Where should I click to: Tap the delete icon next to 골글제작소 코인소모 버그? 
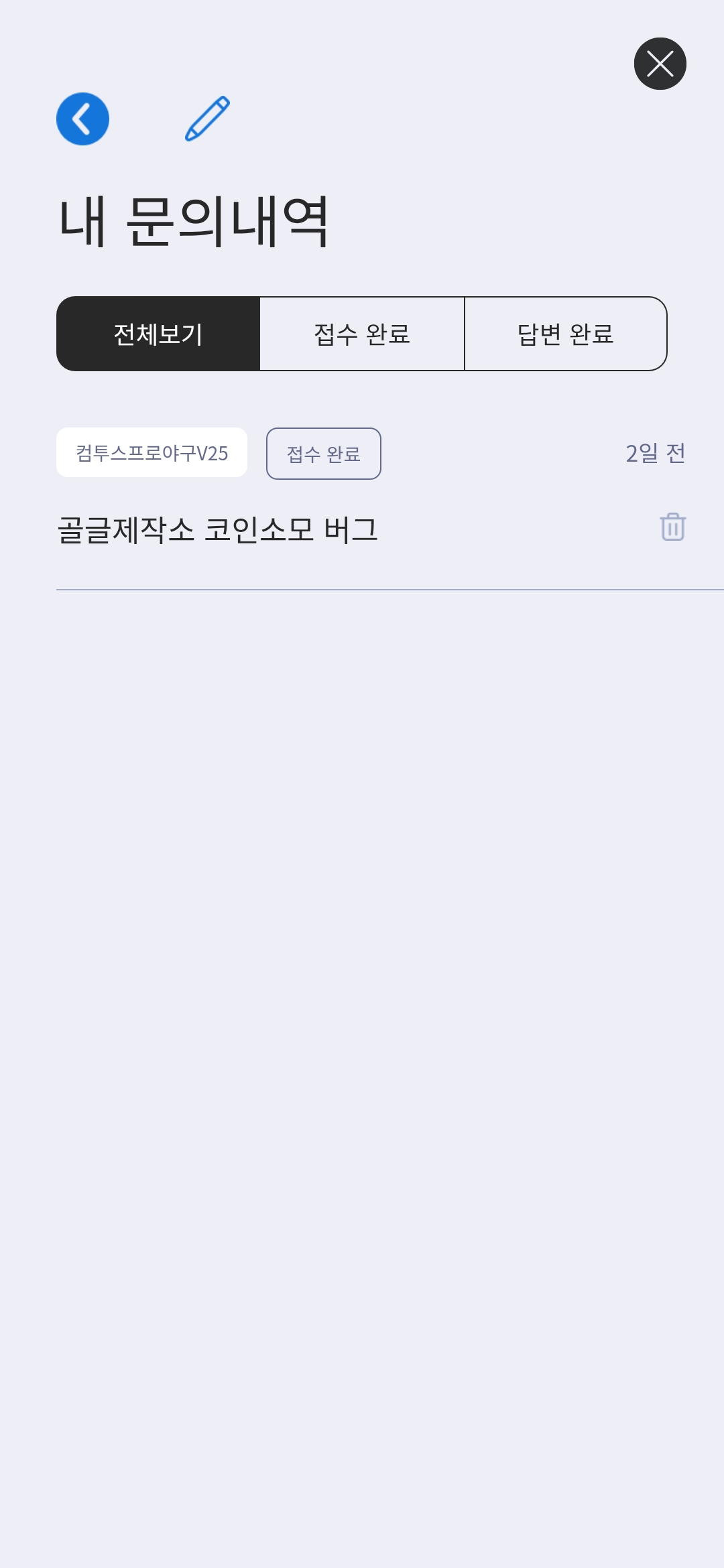(672, 528)
